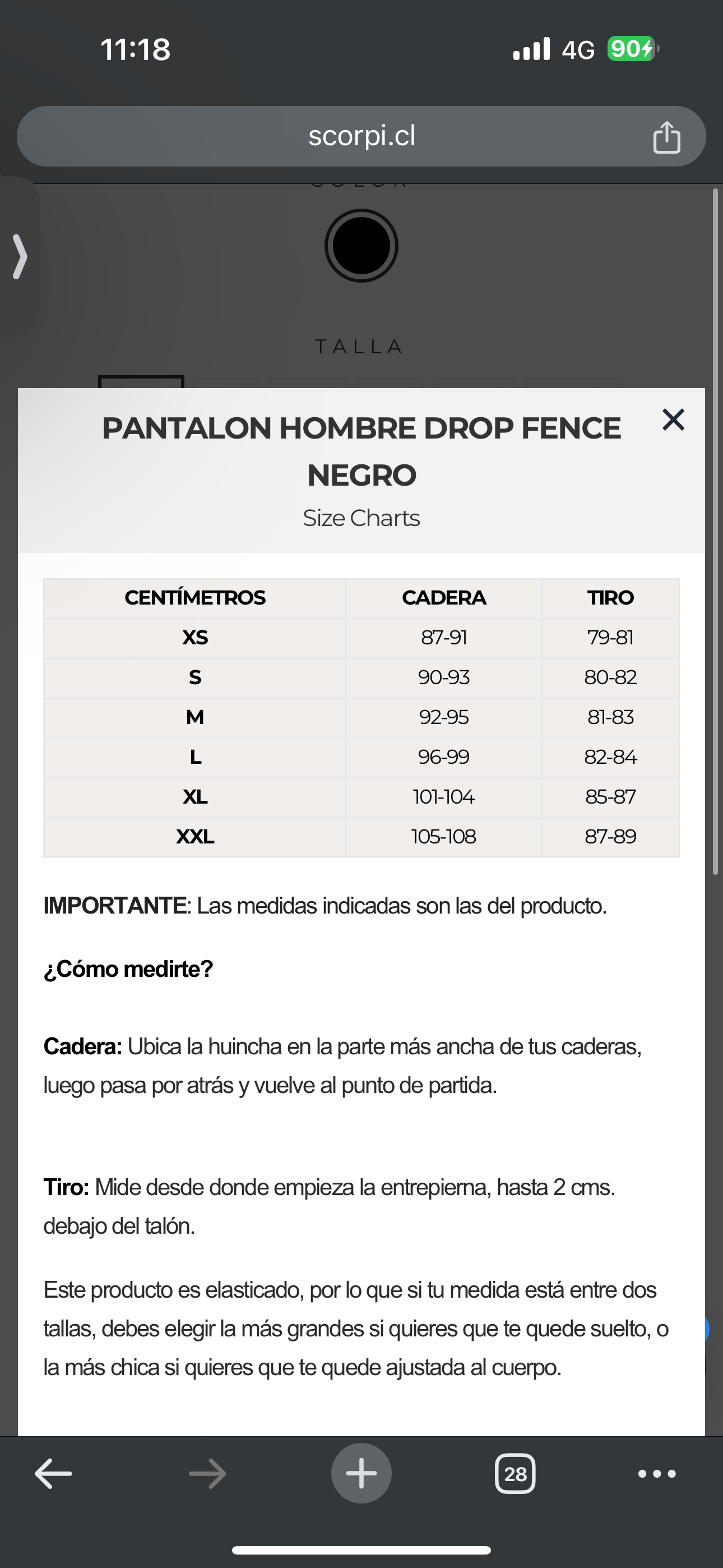Tap the scorpi.cl address bar
The width and height of the screenshot is (723, 1568).
[361, 136]
